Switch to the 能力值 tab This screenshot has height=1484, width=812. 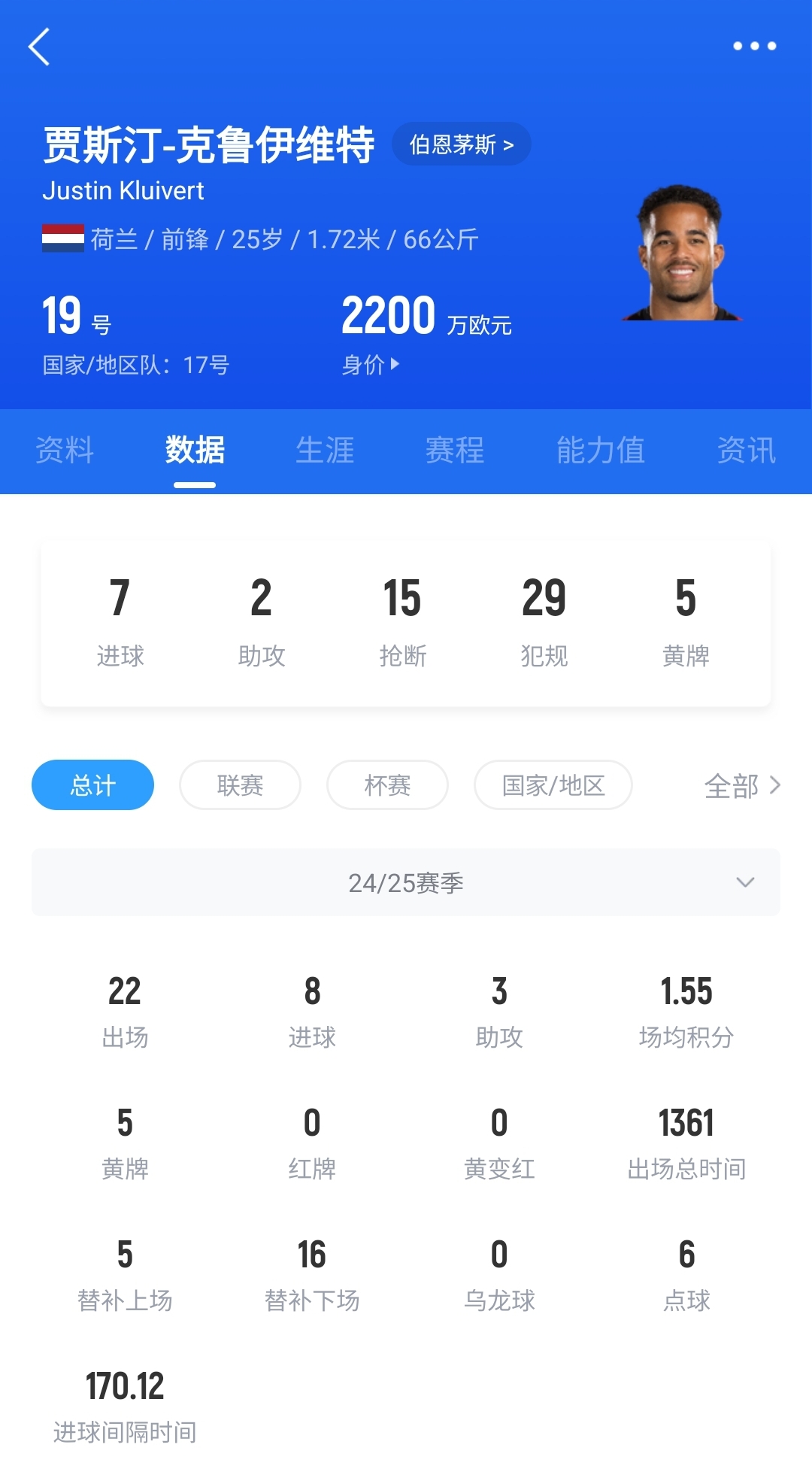click(x=600, y=451)
